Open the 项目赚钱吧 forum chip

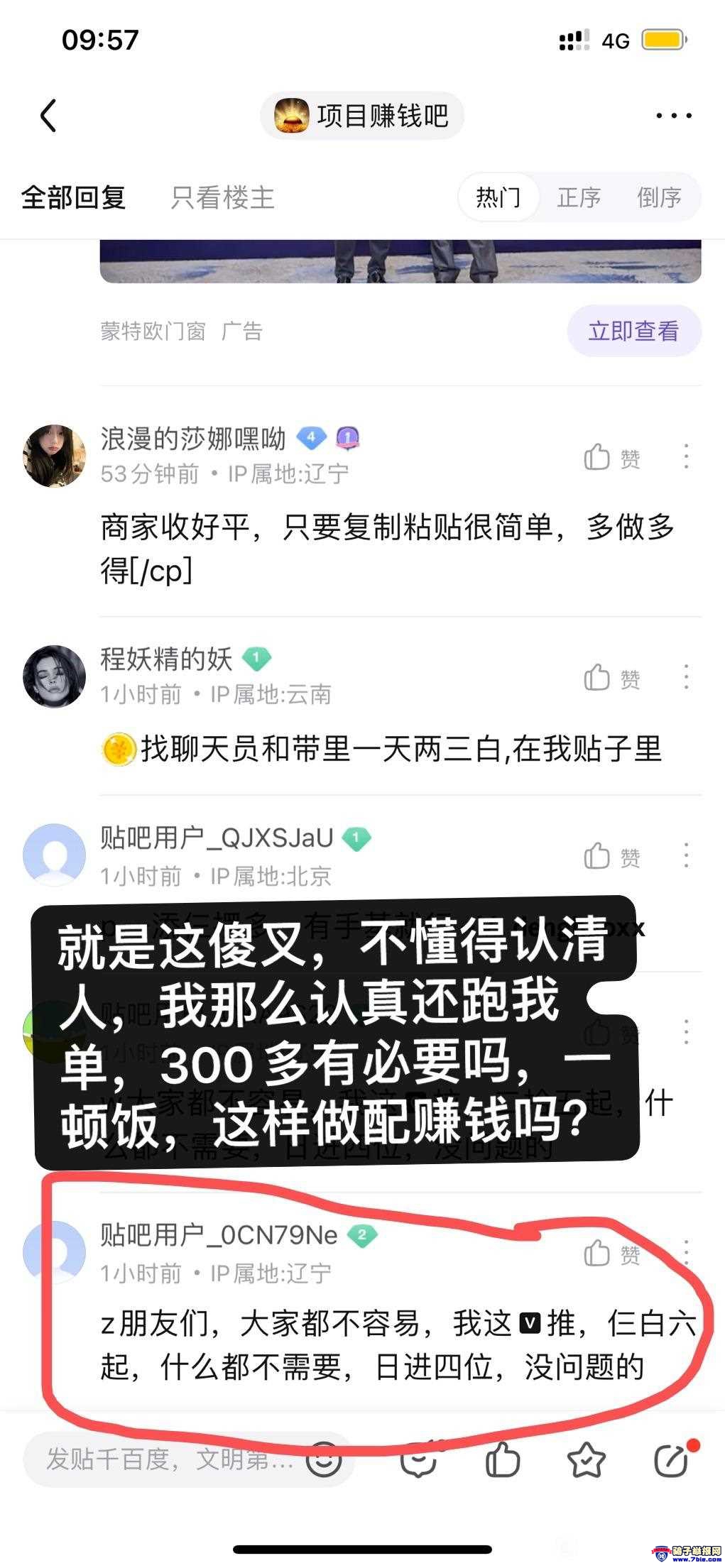(362, 115)
